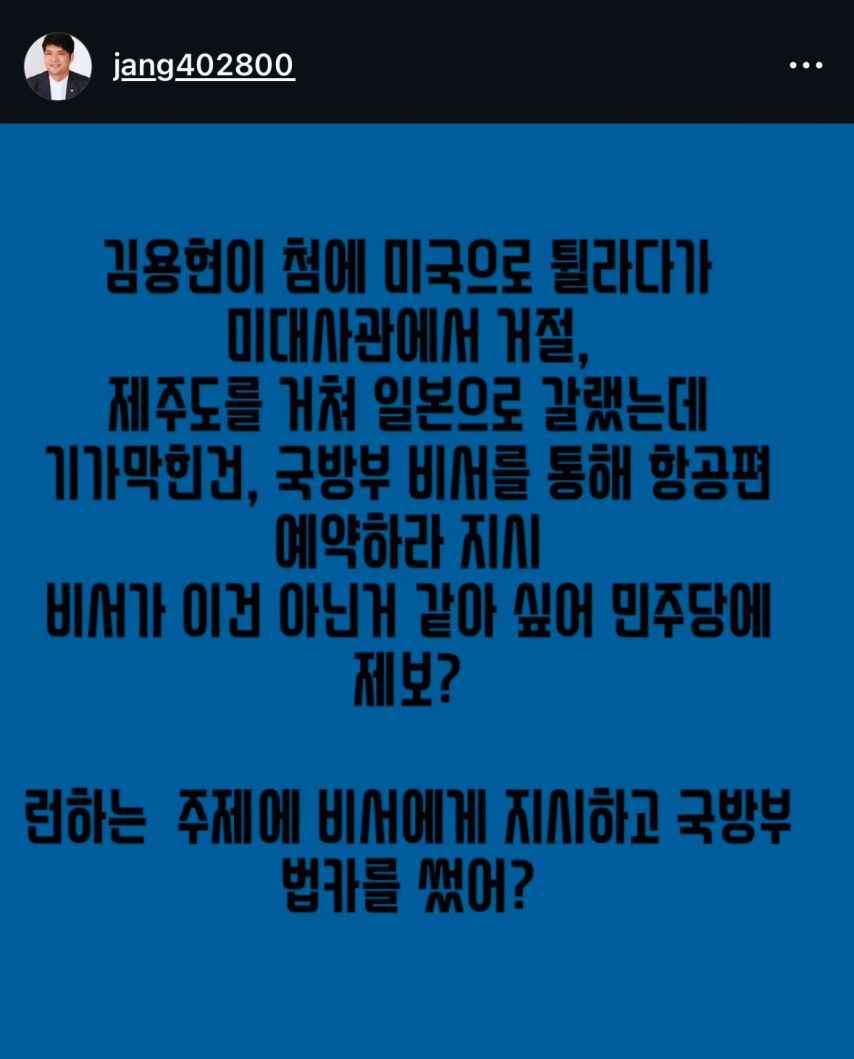Tap the profile picture of jang402800
The image size is (854, 1059).
(x=58, y=66)
